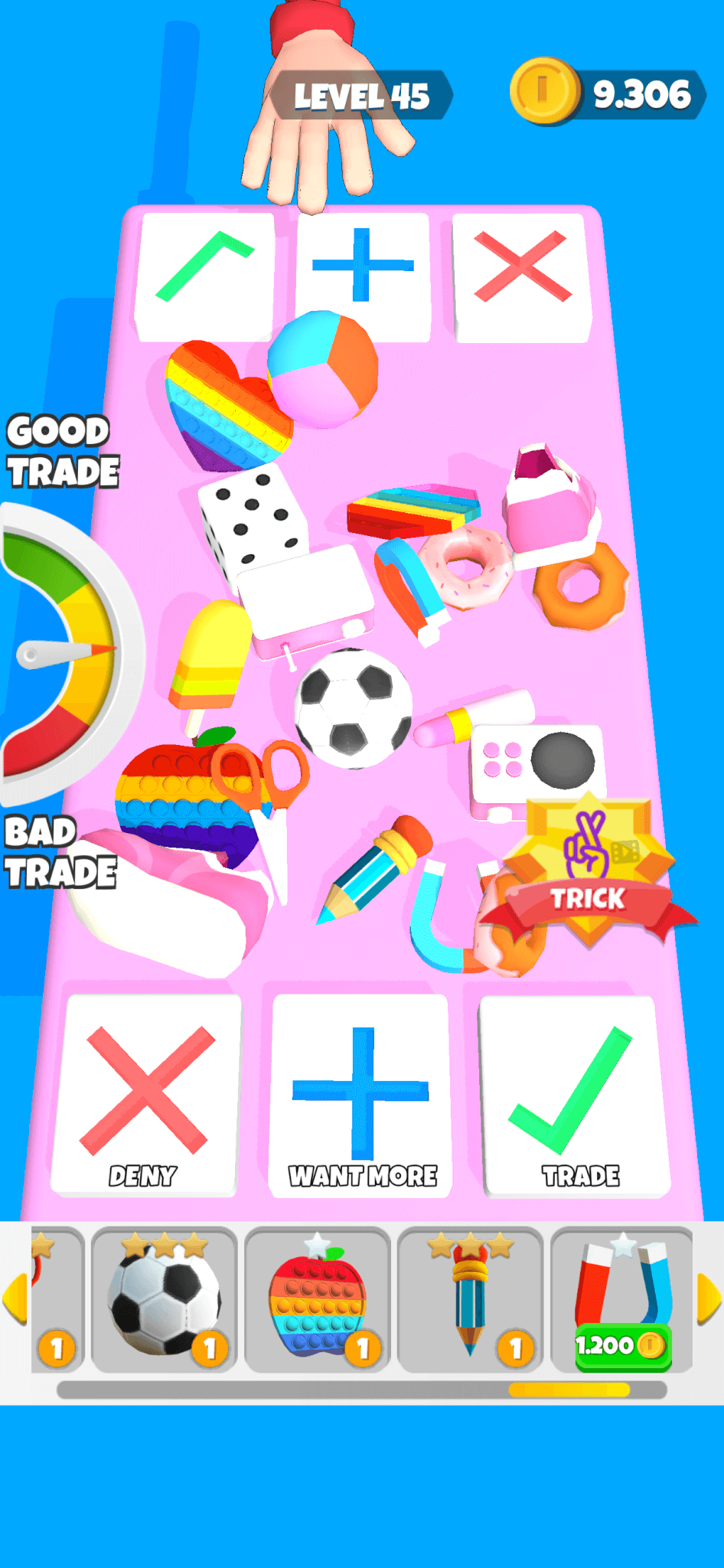Viewport: 724px width, 1568px height.
Task: Select the soccer ball from inventory
Action: coord(164,1300)
